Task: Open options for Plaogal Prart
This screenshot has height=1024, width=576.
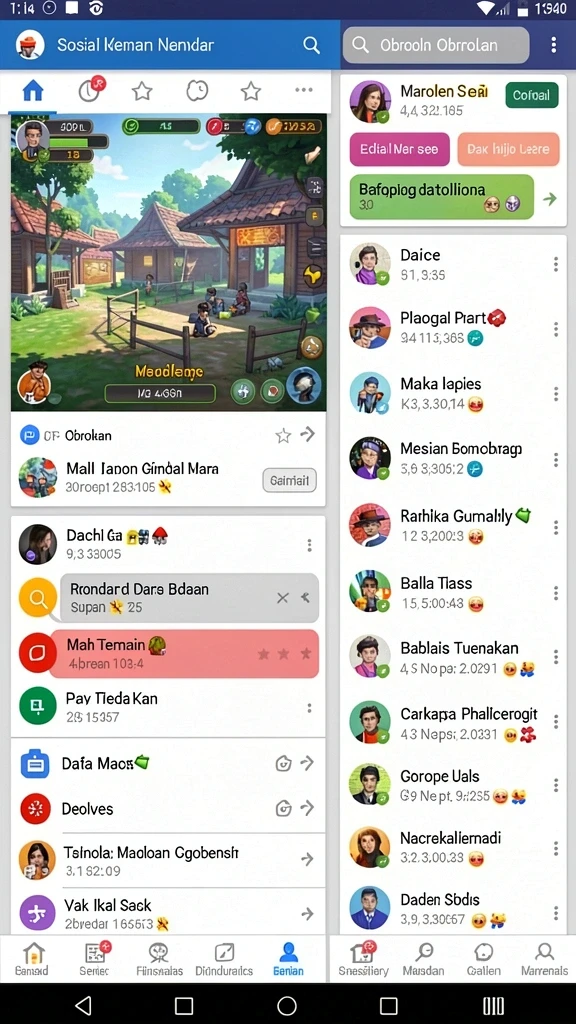Action: [x=556, y=329]
